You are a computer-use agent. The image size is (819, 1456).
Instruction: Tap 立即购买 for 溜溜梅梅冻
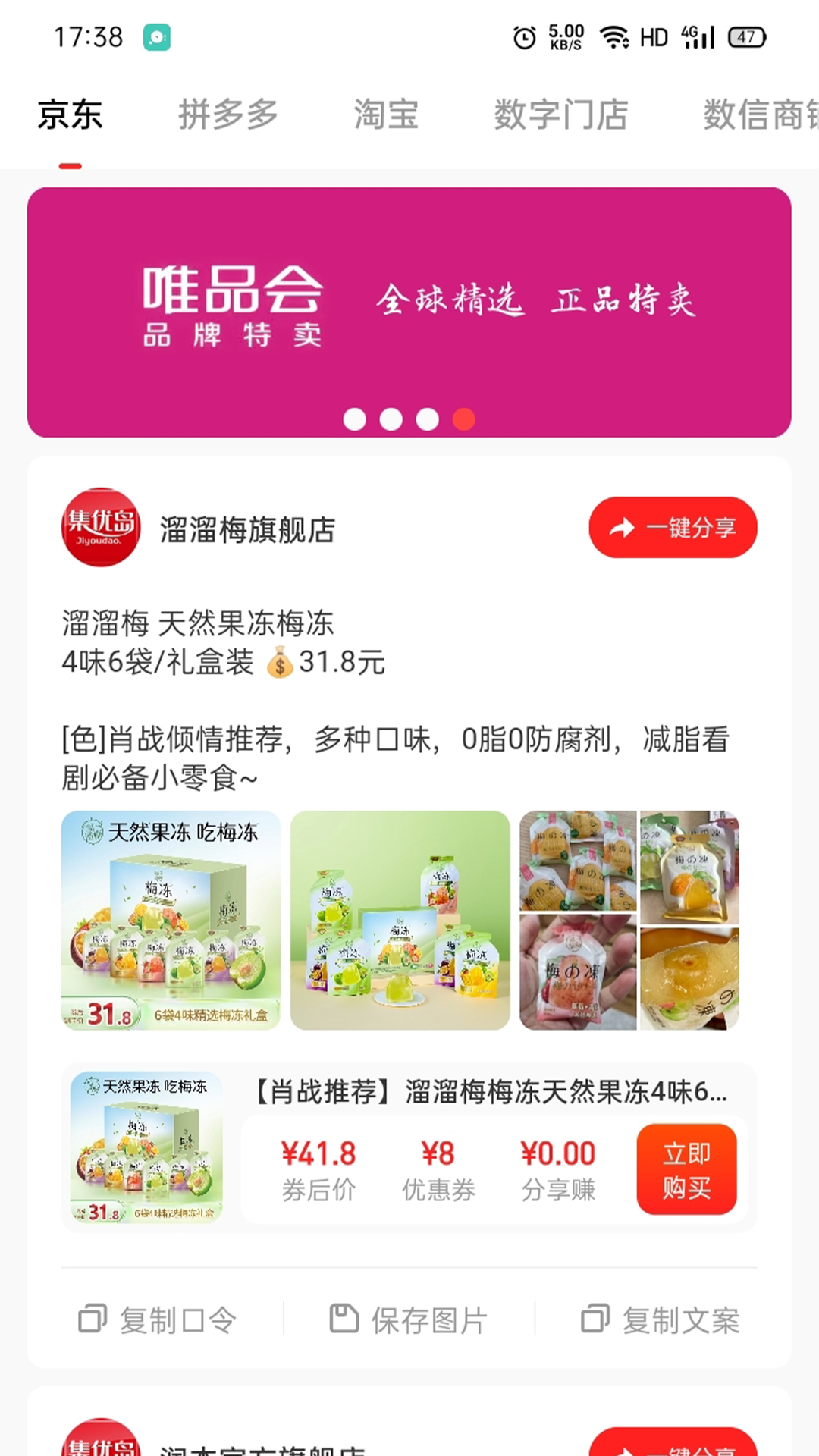click(686, 1169)
